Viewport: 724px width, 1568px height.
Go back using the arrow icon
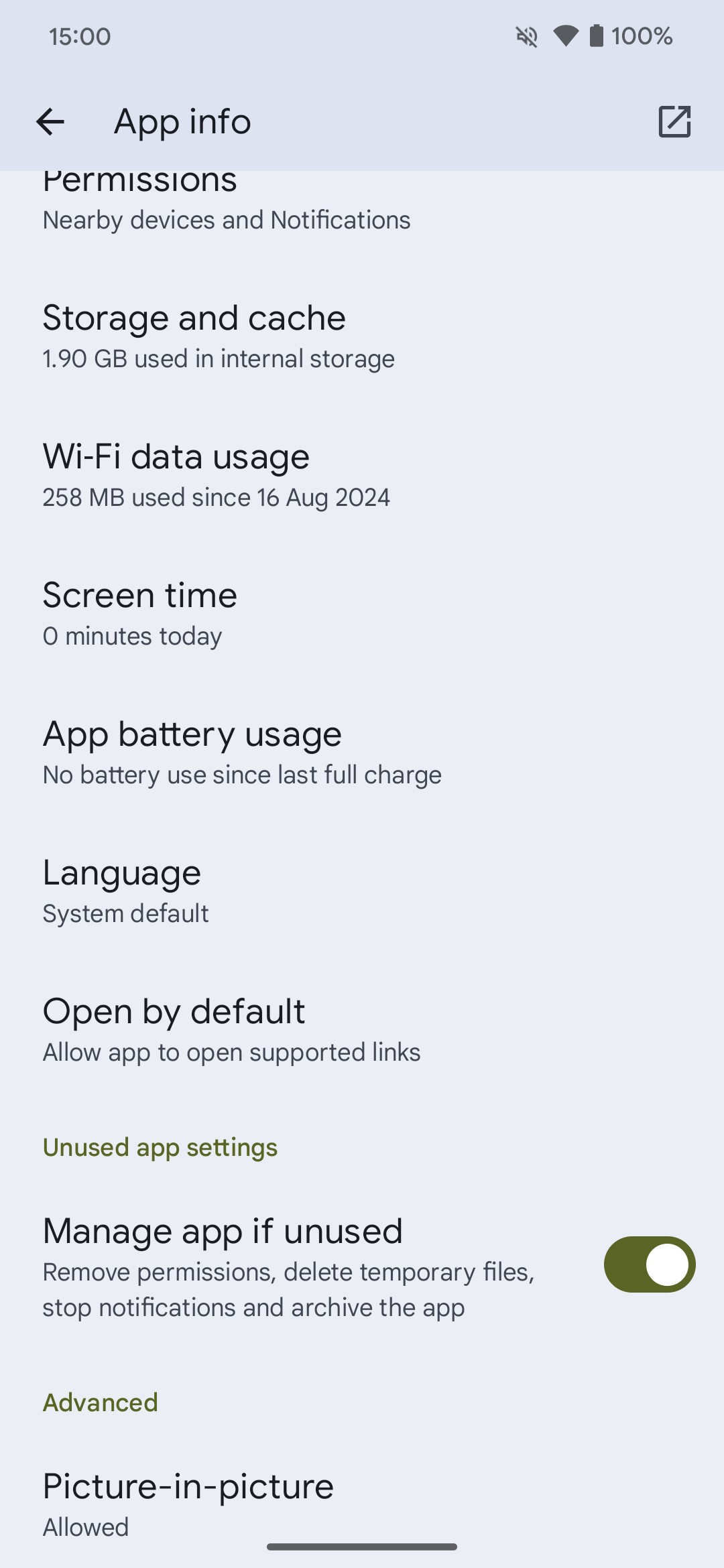[x=50, y=122]
